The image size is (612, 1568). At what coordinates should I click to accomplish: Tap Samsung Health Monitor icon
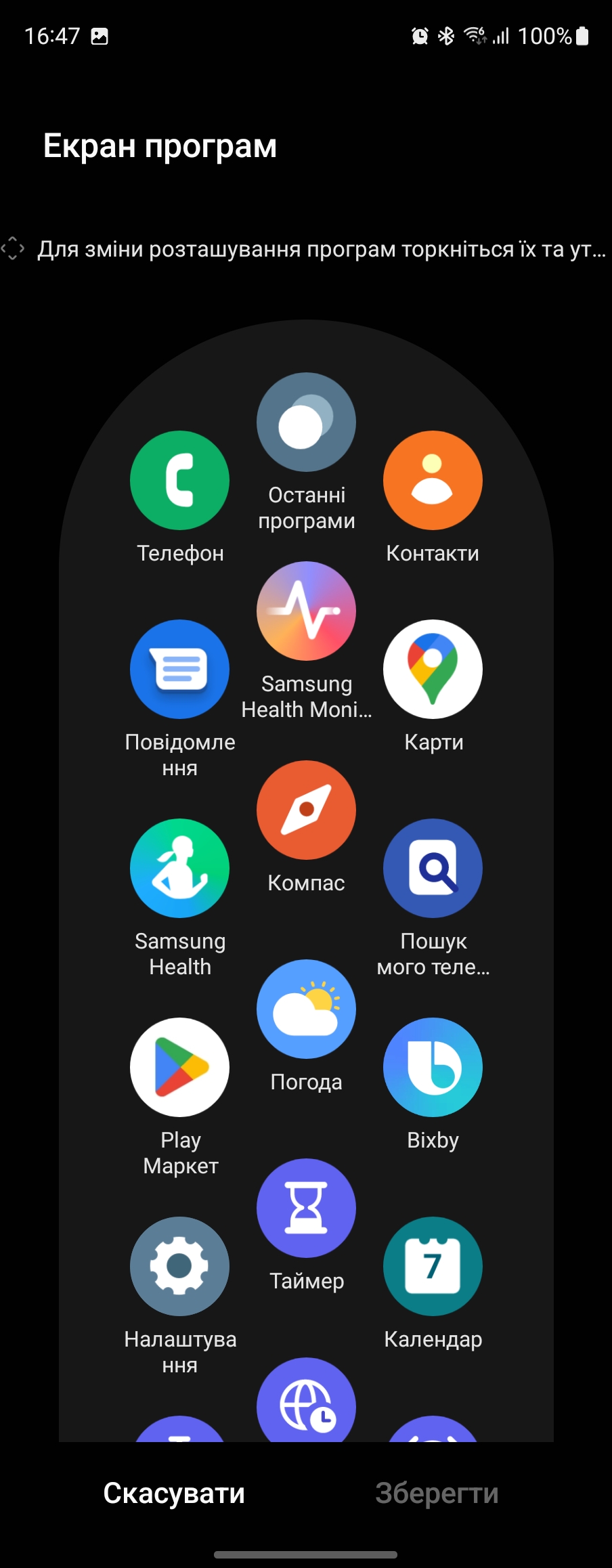click(306, 611)
